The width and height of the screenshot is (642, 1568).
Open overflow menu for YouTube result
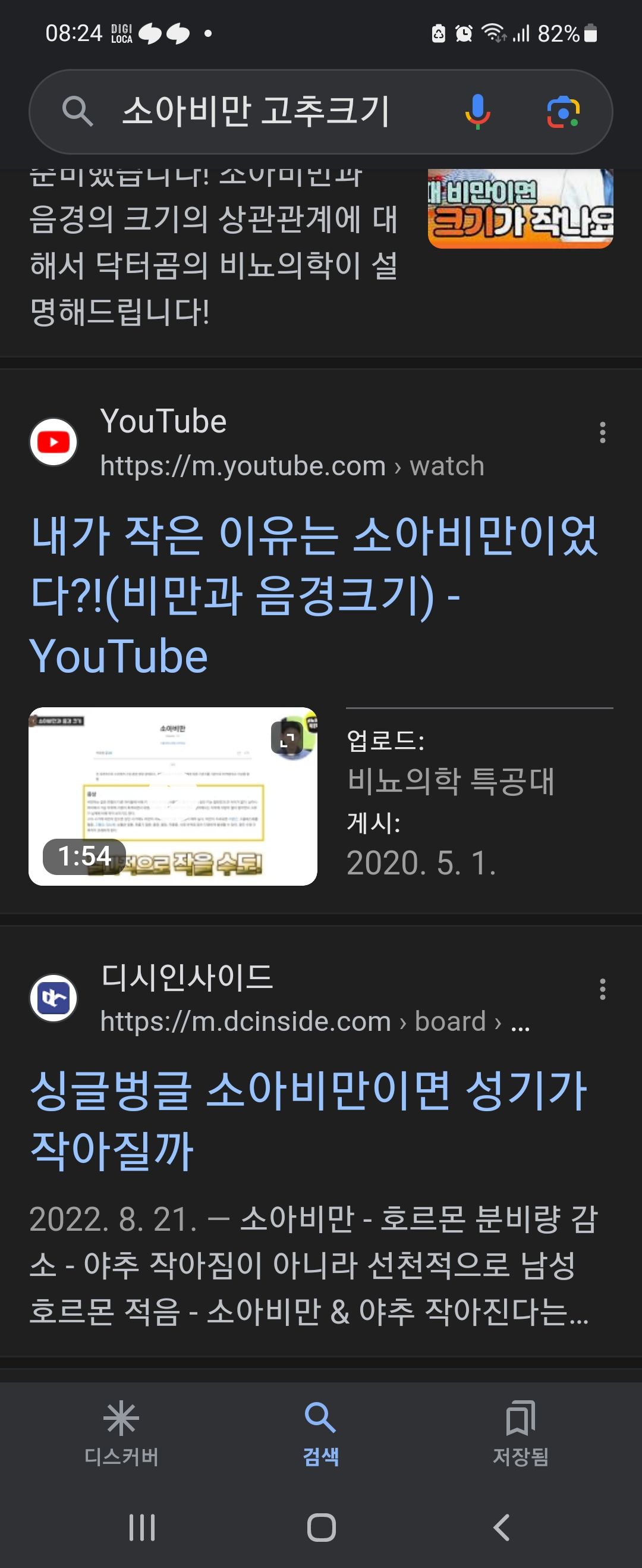pos(602,432)
